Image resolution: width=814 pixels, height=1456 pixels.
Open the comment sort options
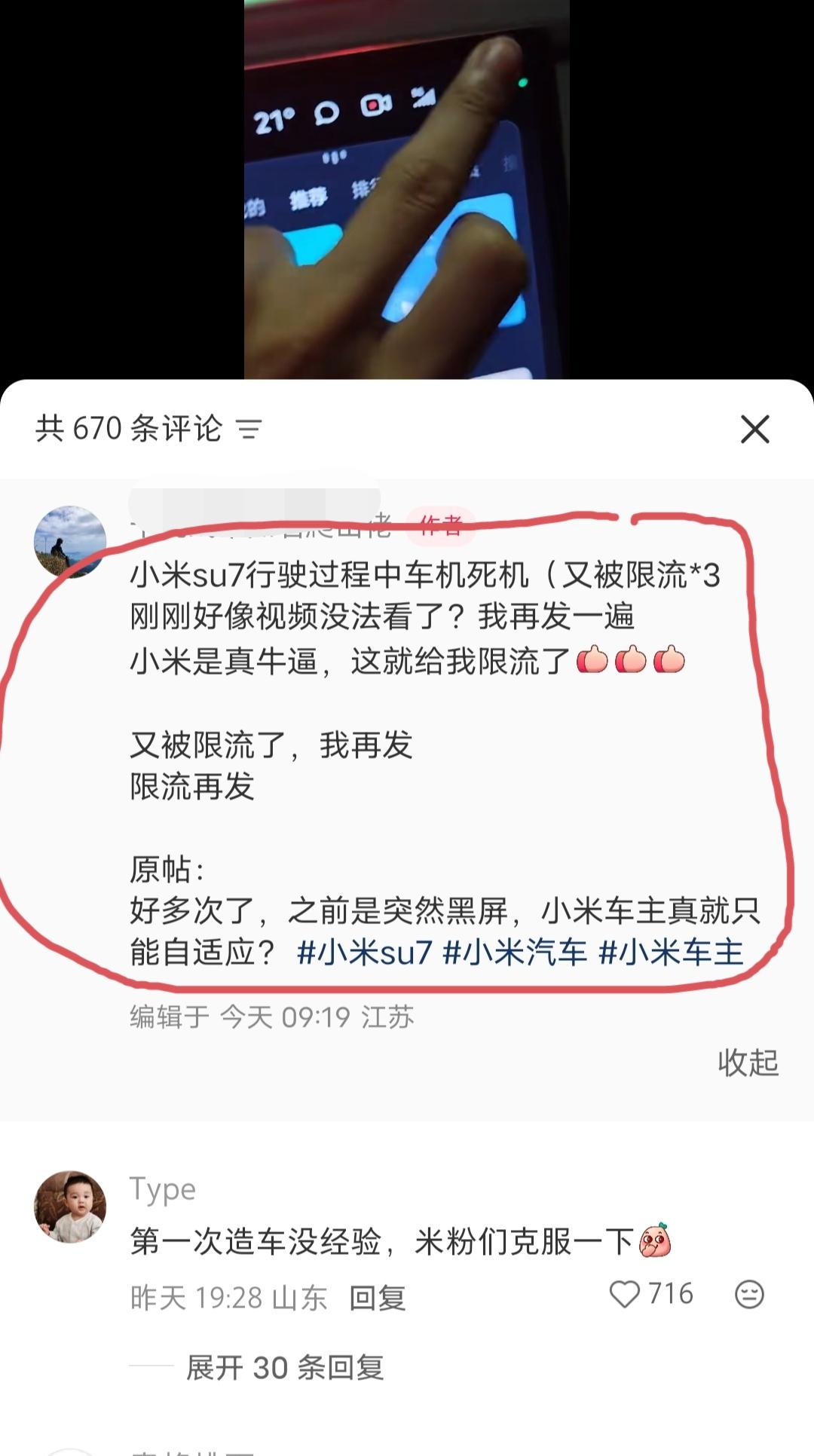(249, 430)
